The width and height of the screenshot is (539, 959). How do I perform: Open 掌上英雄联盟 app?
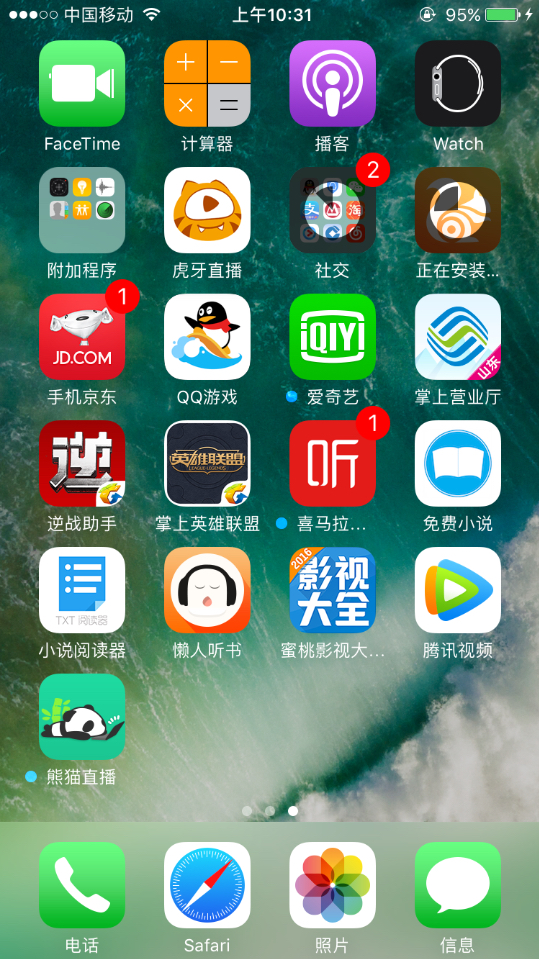coord(207,464)
